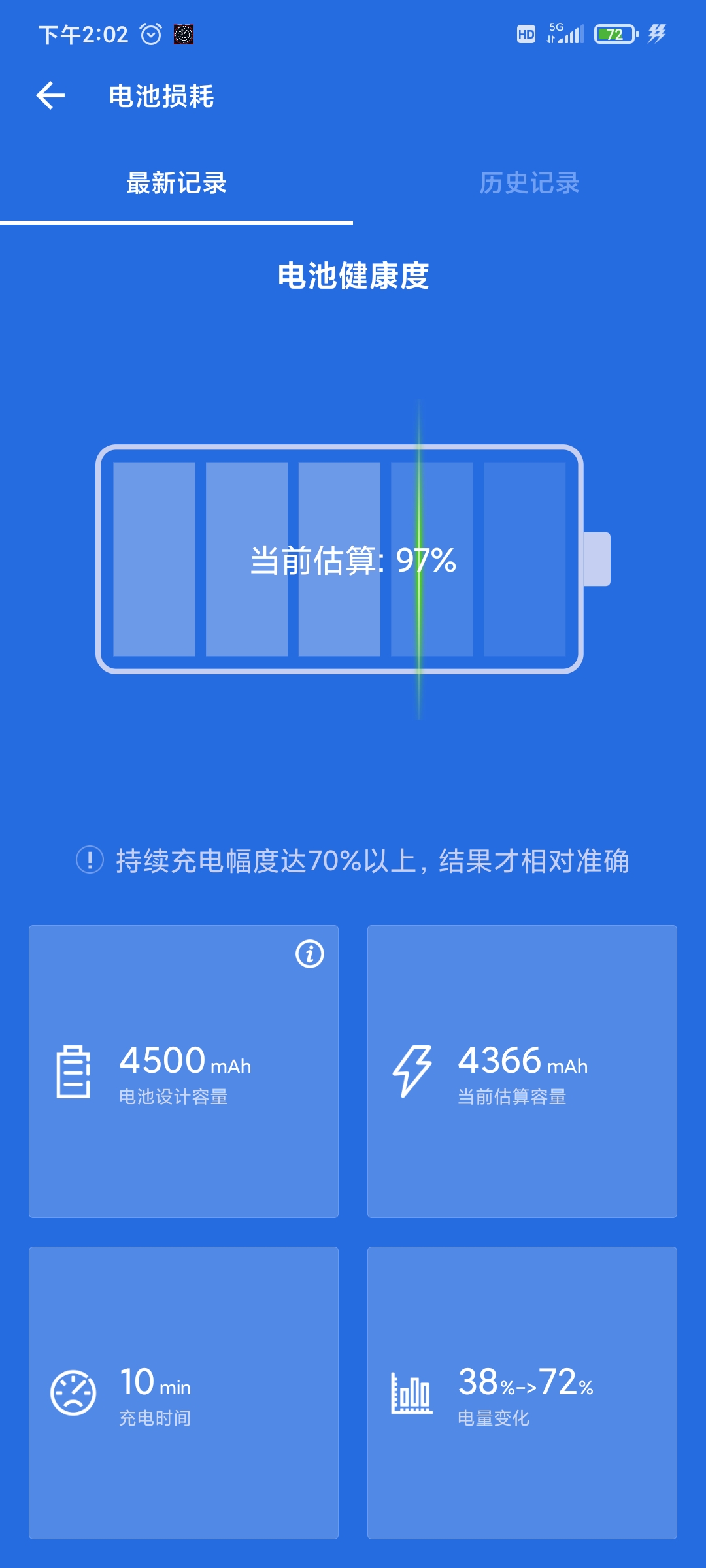706x1568 pixels.
Task: Open the info icon on 电池设计容量 card
Action: click(310, 955)
